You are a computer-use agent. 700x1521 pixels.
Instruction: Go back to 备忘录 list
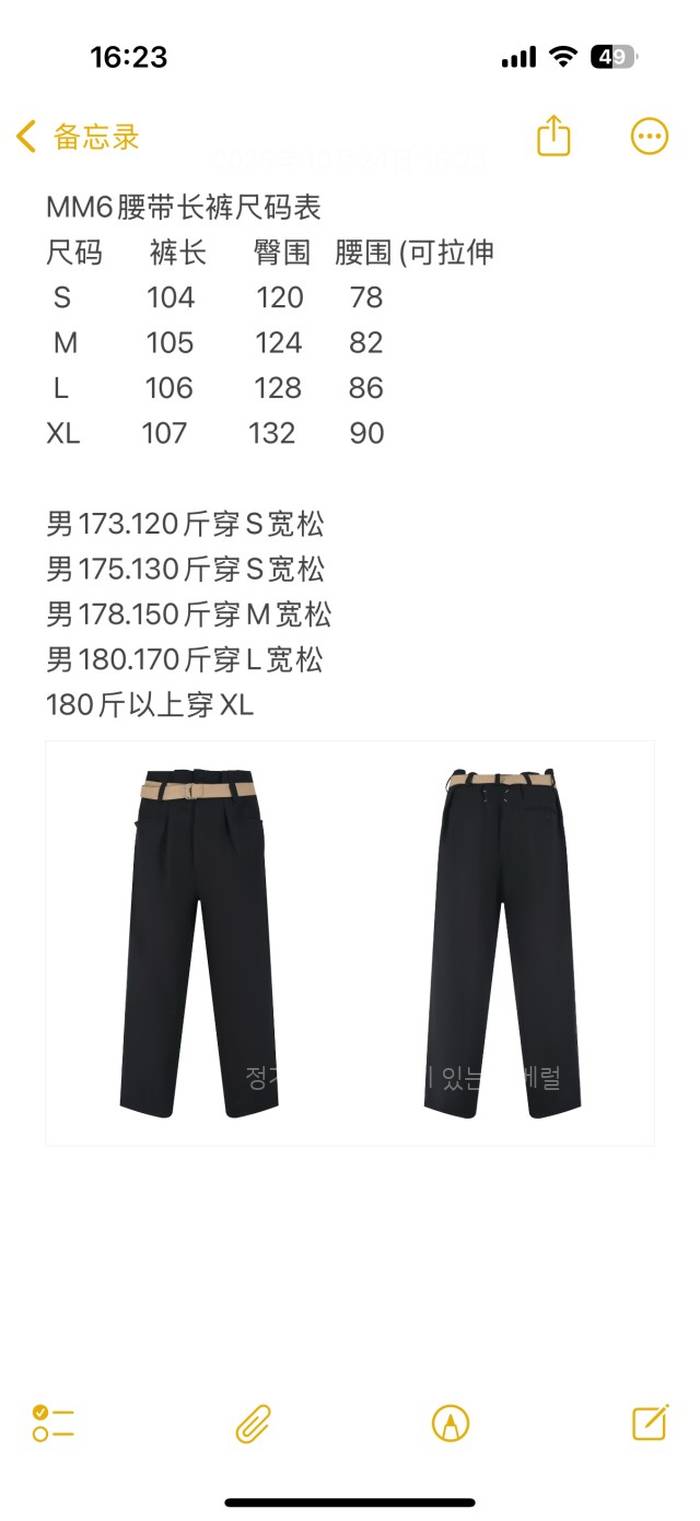click(x=78, y=137)
